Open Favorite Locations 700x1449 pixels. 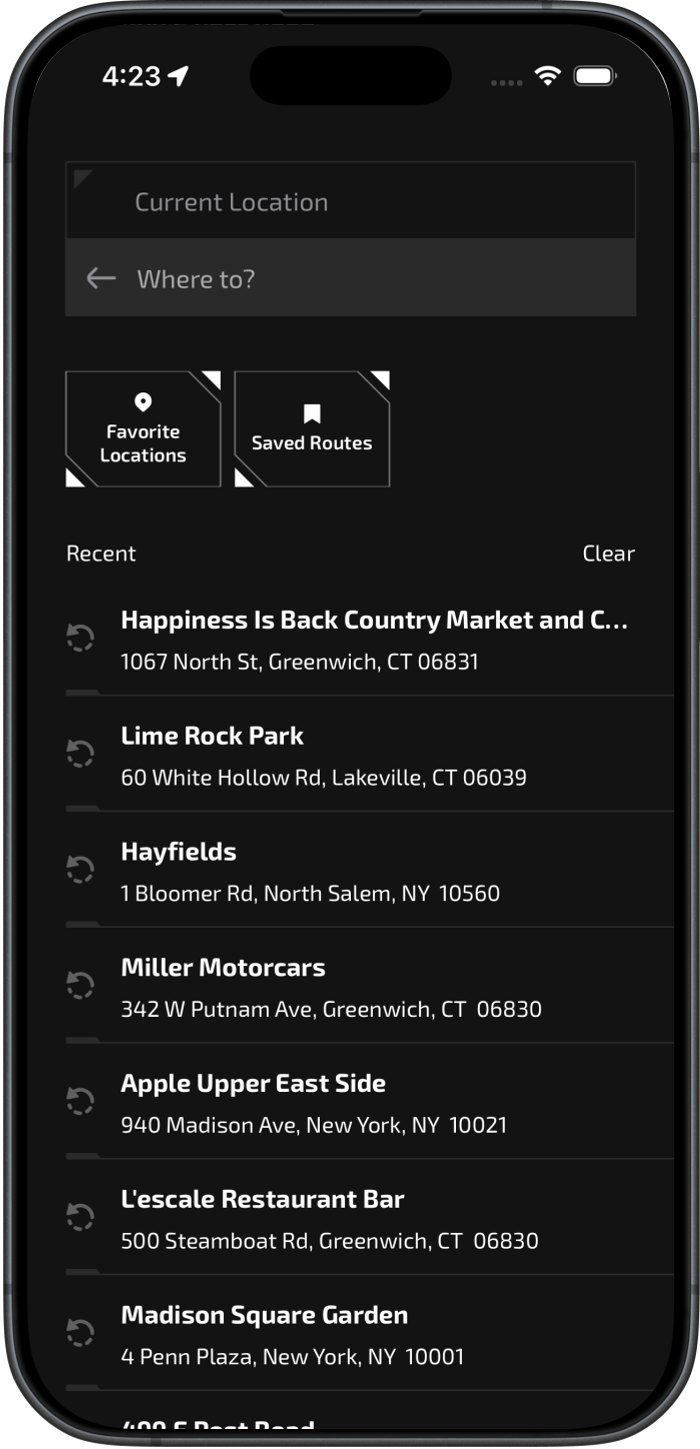pos(143,430)
